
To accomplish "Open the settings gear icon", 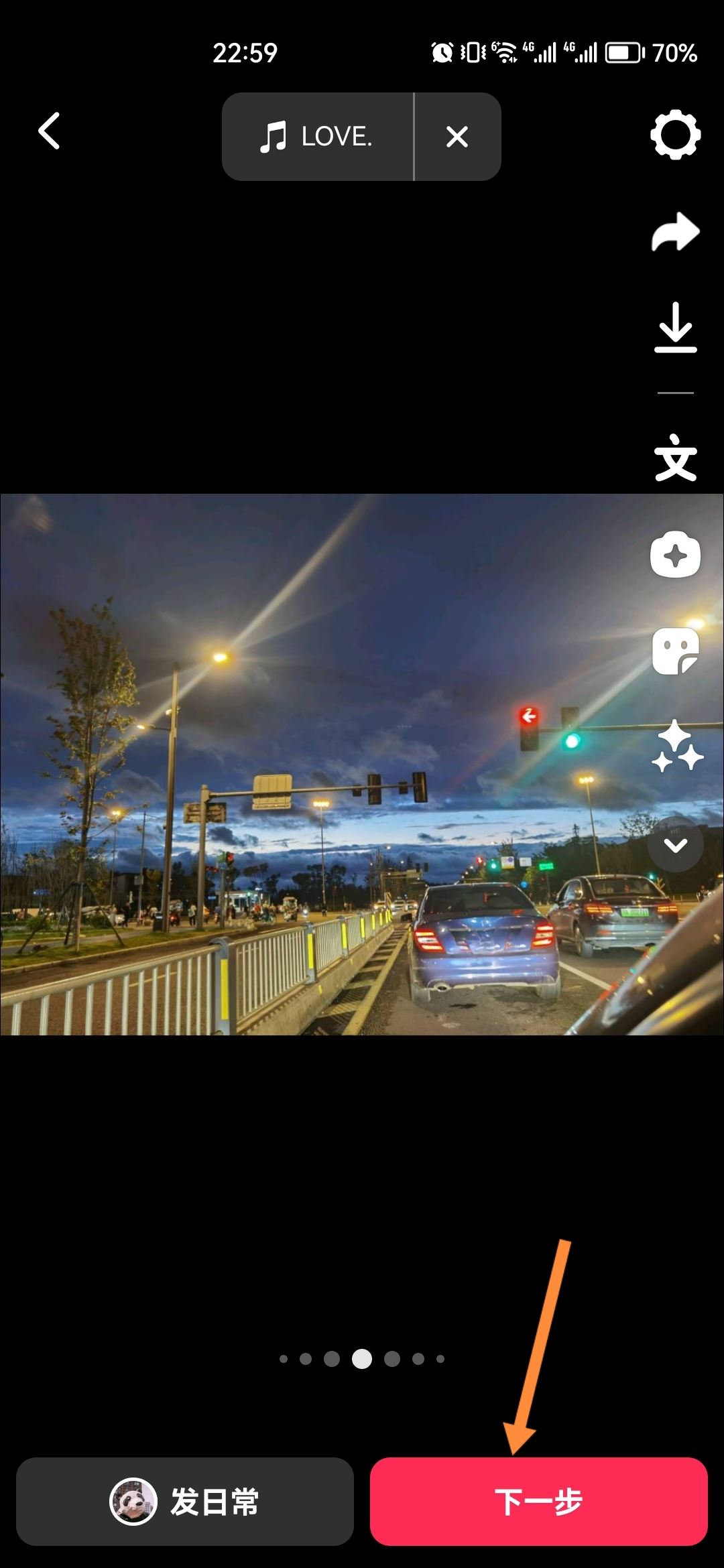I will point(675,134).
